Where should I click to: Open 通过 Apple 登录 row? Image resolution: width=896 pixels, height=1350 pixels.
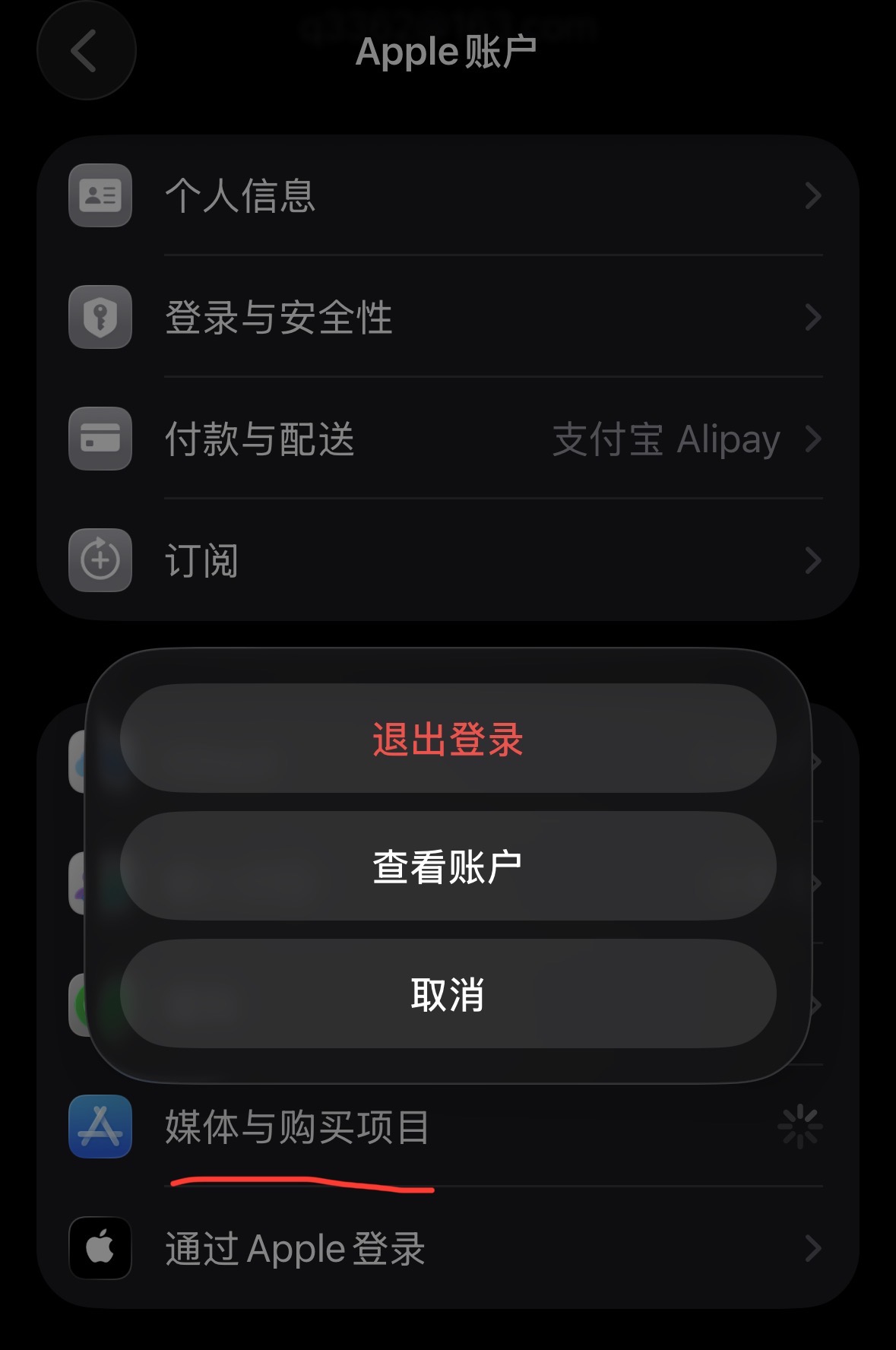pos(447,1248)
